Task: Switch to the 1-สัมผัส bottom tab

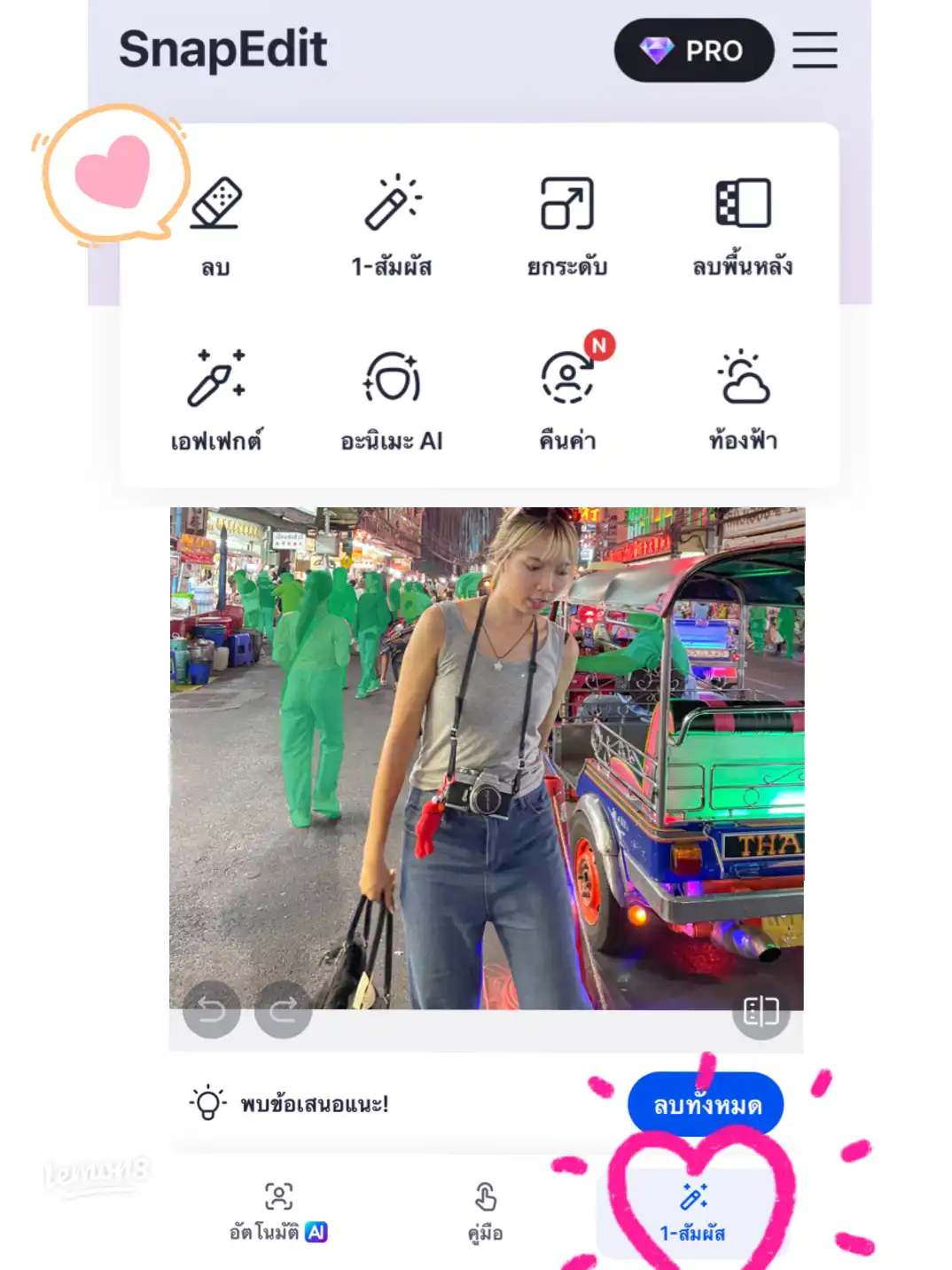Action: click(x=692, y=1211)
